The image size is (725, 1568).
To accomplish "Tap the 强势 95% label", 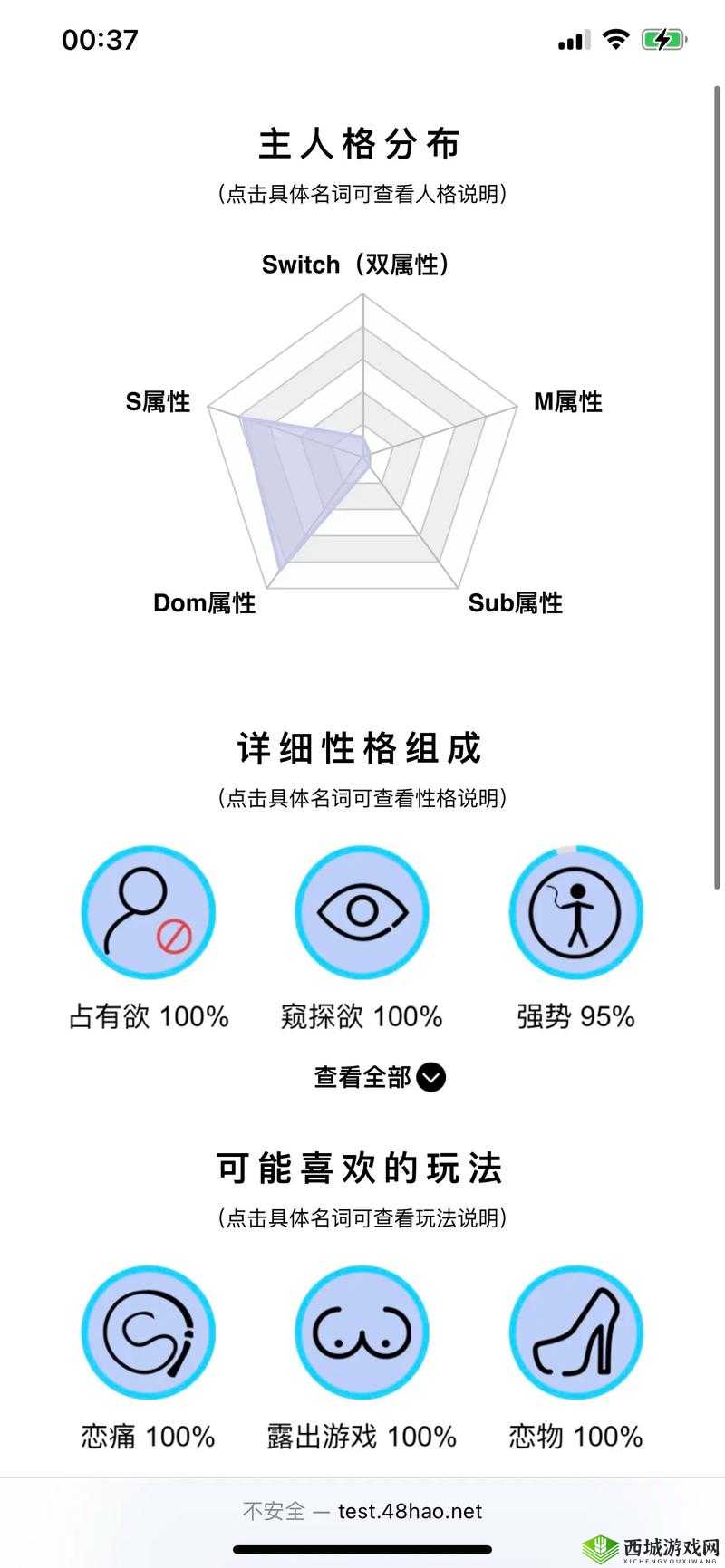I will click(x=575, y=1016).
